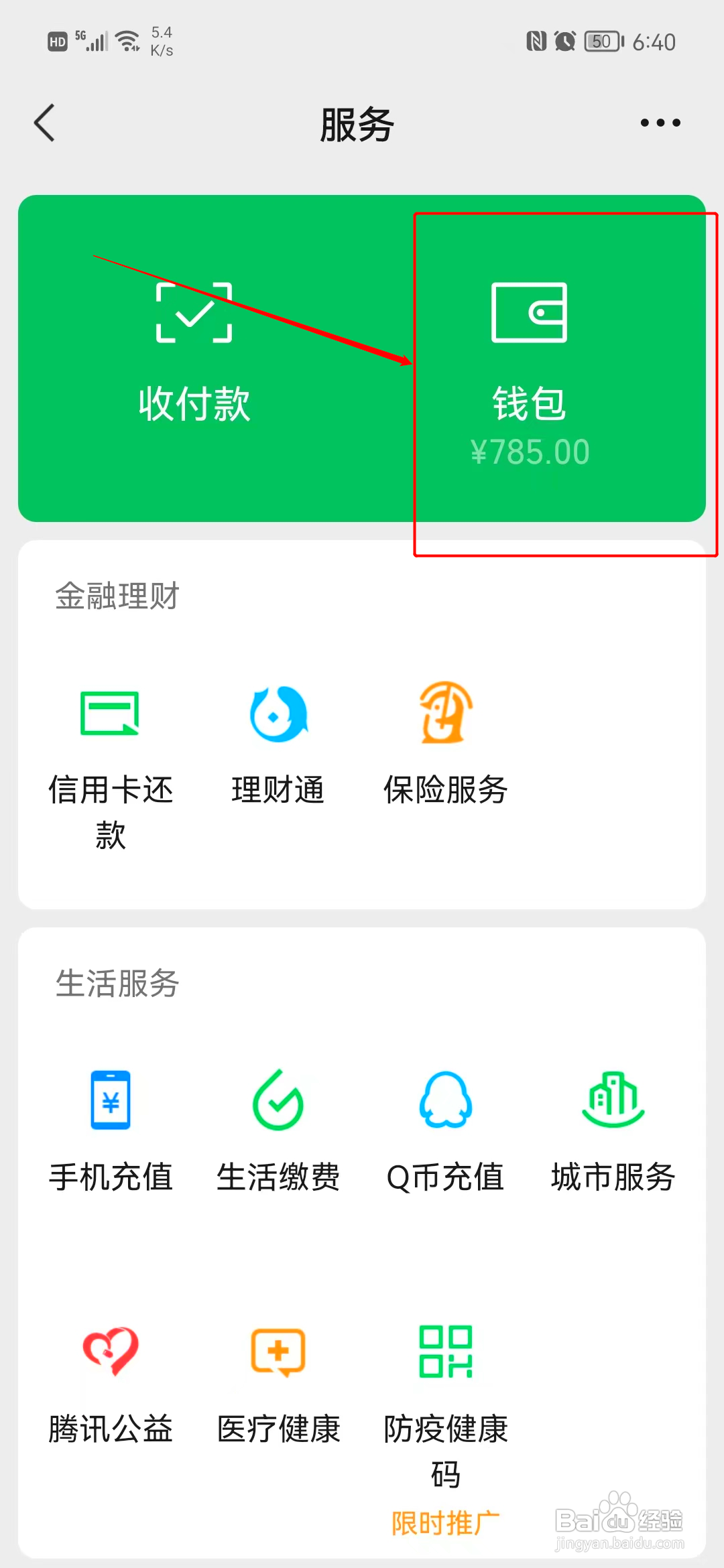Go back with the arrow button
Screen dimensions: 724x1568
[x=44, y=123]
